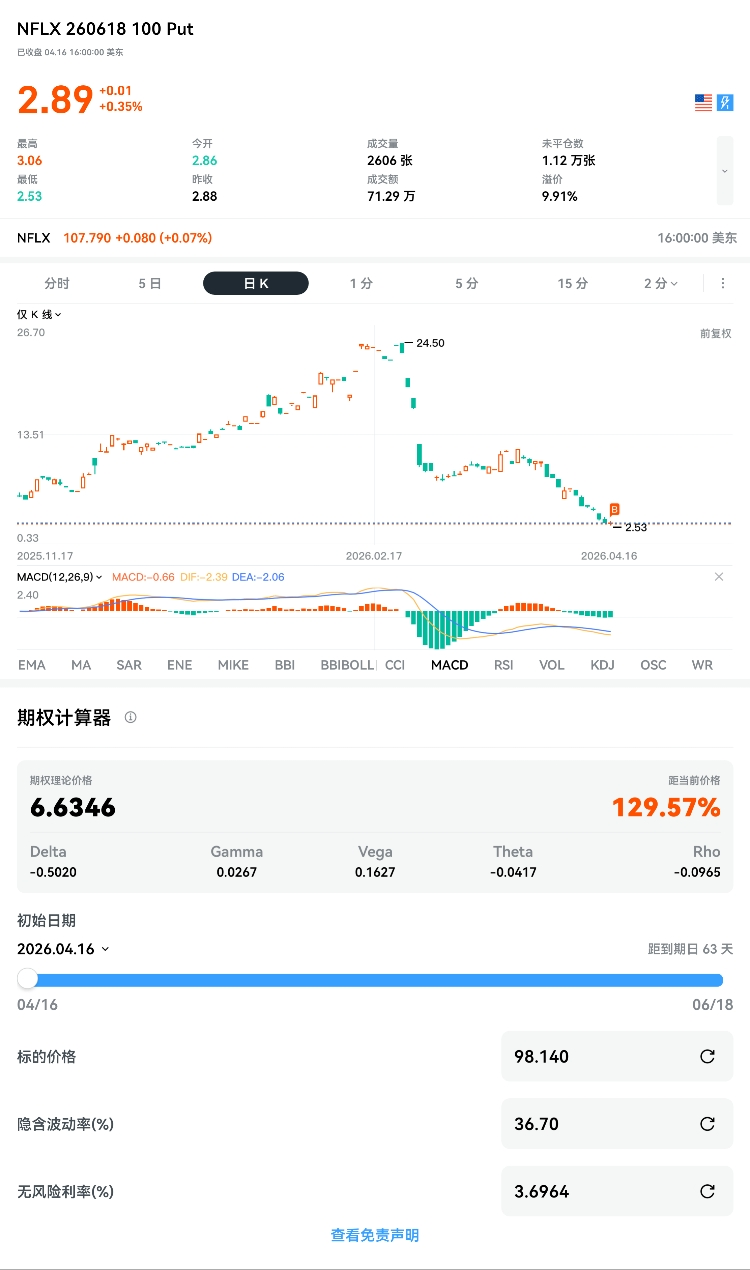Select the RSI indicator
750x1270 pixels.
[503, 665]
